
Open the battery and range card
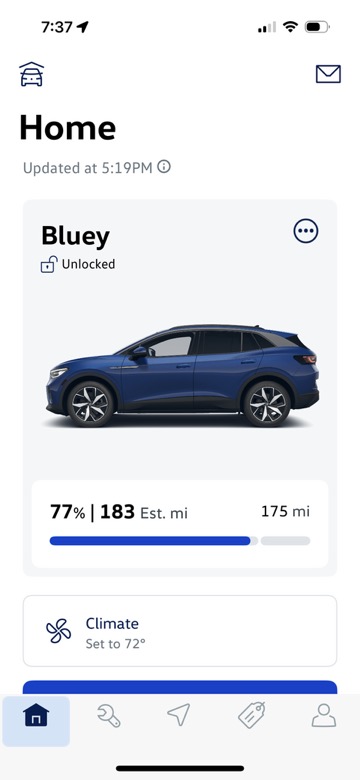coord(180,524)
